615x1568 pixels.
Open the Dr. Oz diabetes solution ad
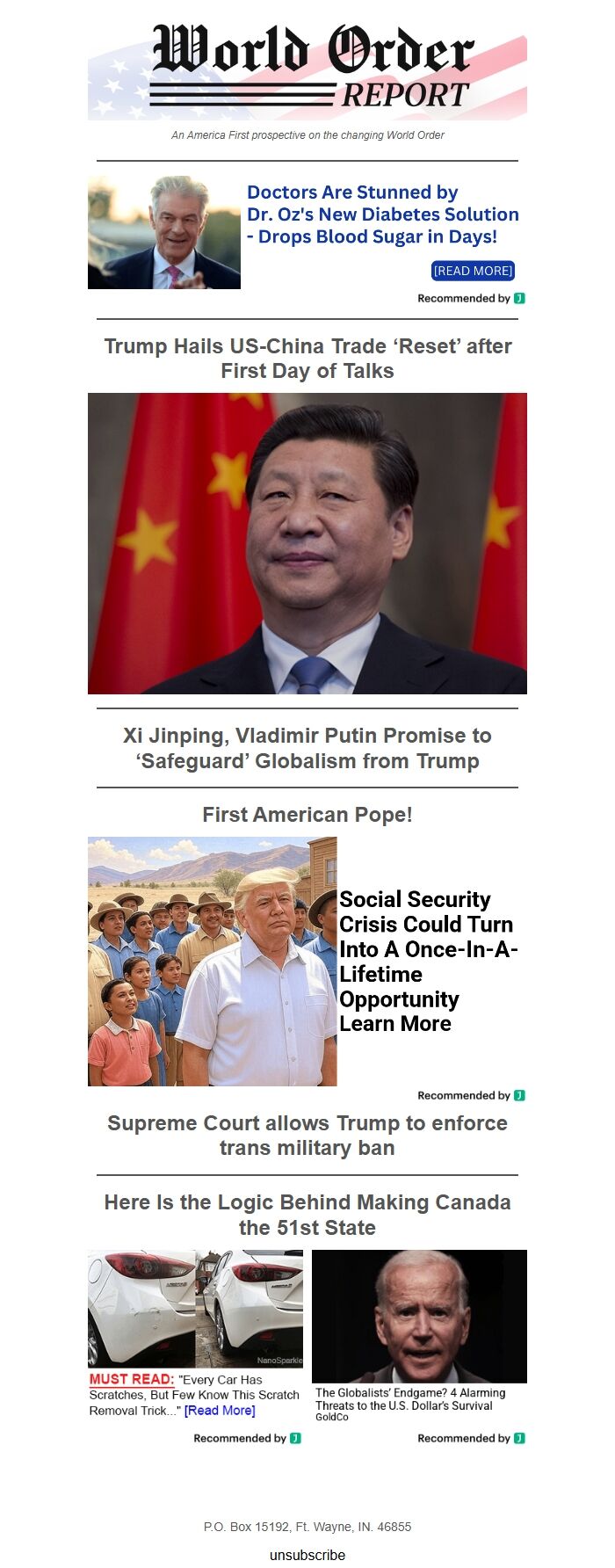(x=382, y=214)
